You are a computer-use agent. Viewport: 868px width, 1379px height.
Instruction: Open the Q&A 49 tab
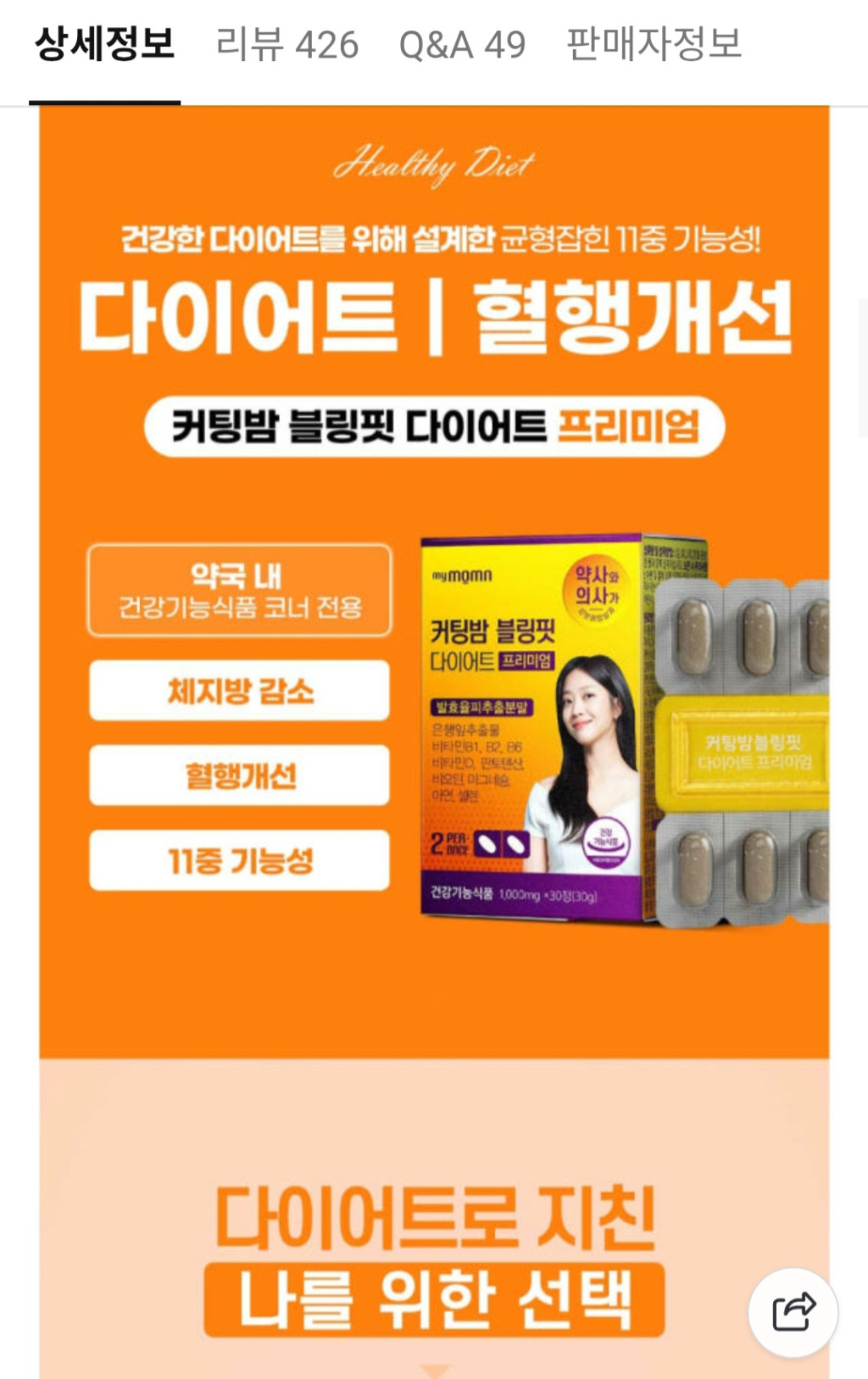(x=462, y=44)
